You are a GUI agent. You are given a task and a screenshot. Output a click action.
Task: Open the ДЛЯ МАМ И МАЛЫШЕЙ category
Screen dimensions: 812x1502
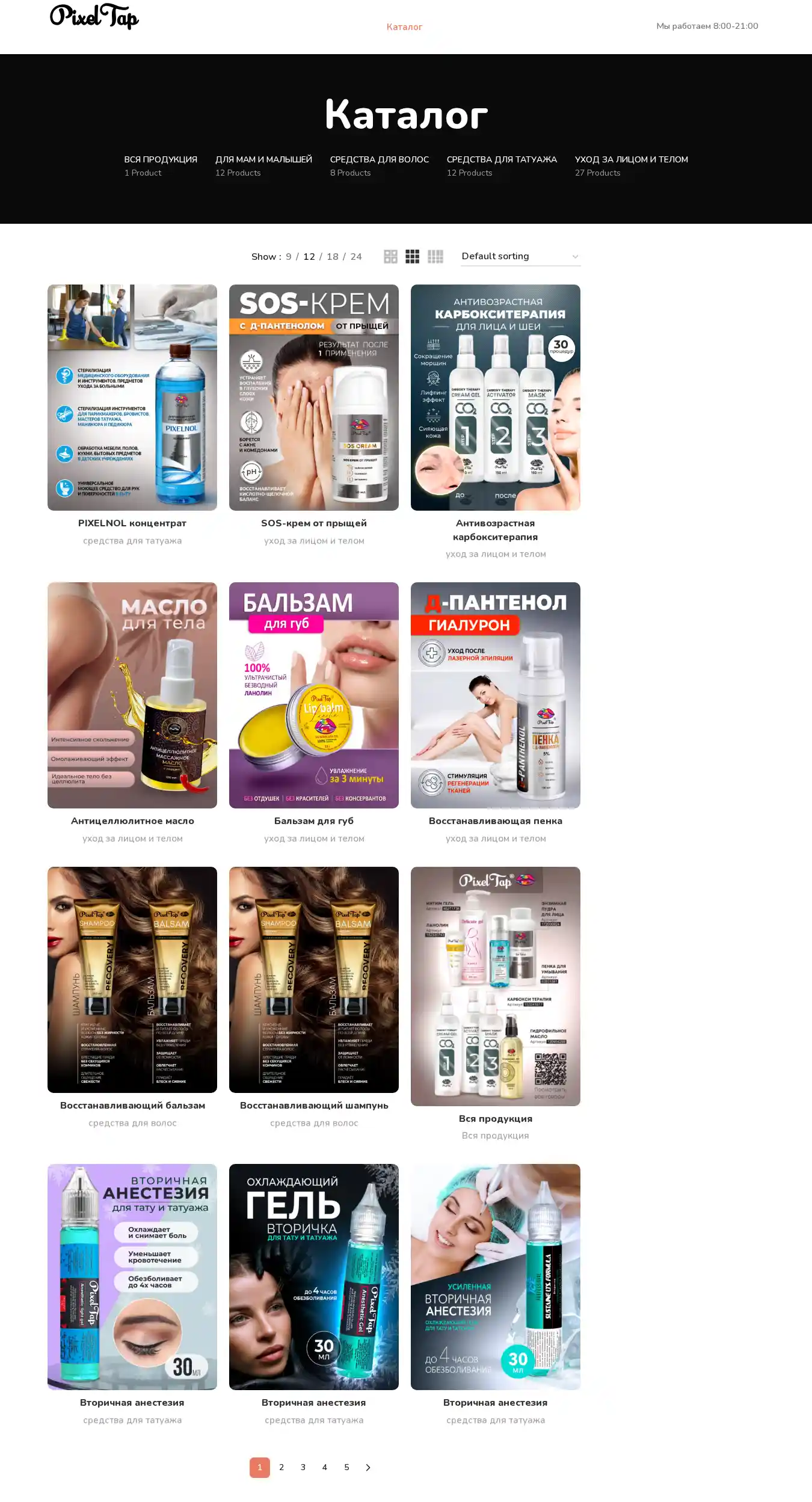click(263, 159)
